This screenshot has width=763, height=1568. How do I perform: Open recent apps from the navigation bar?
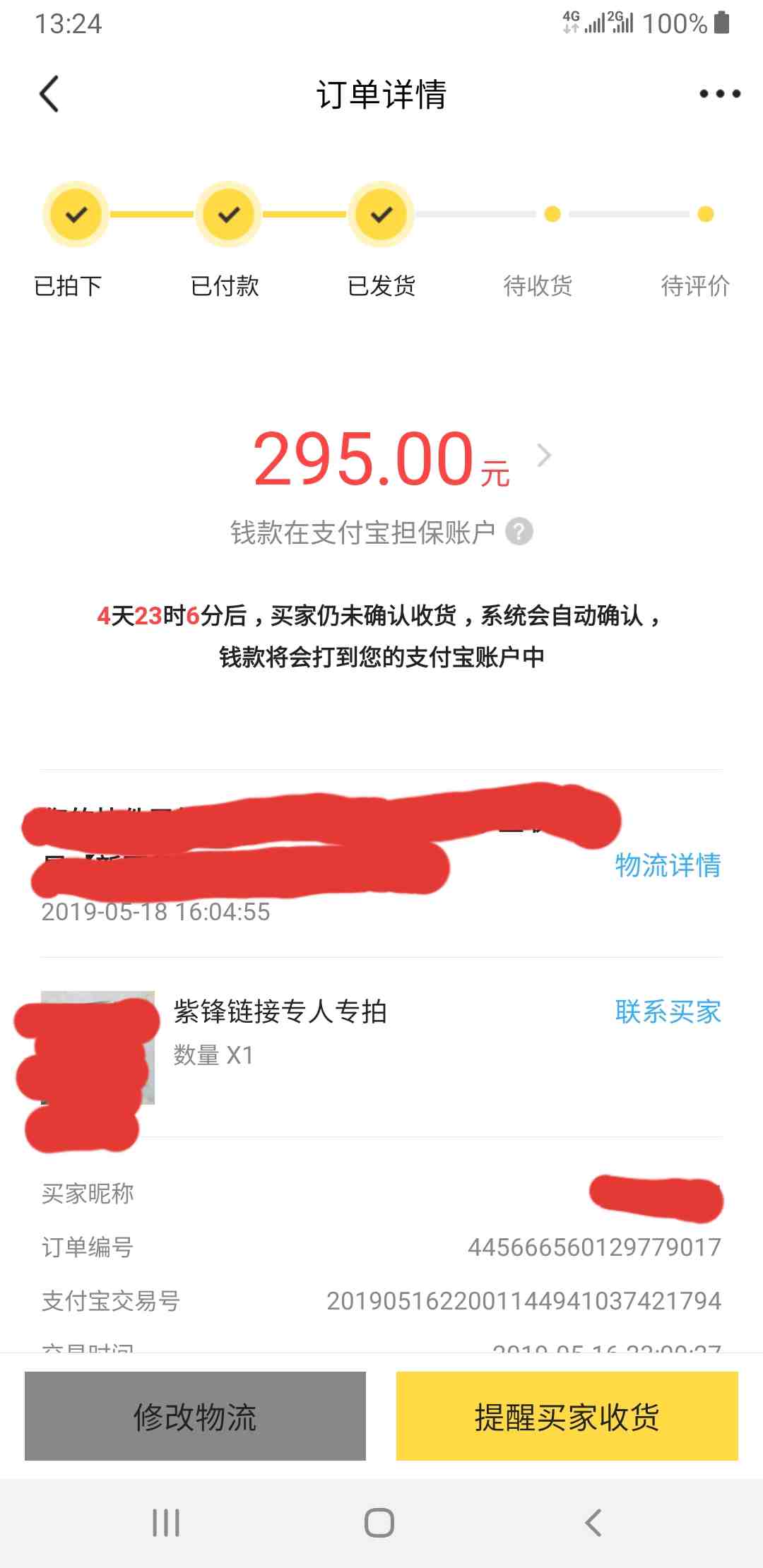pos(166,1523)
